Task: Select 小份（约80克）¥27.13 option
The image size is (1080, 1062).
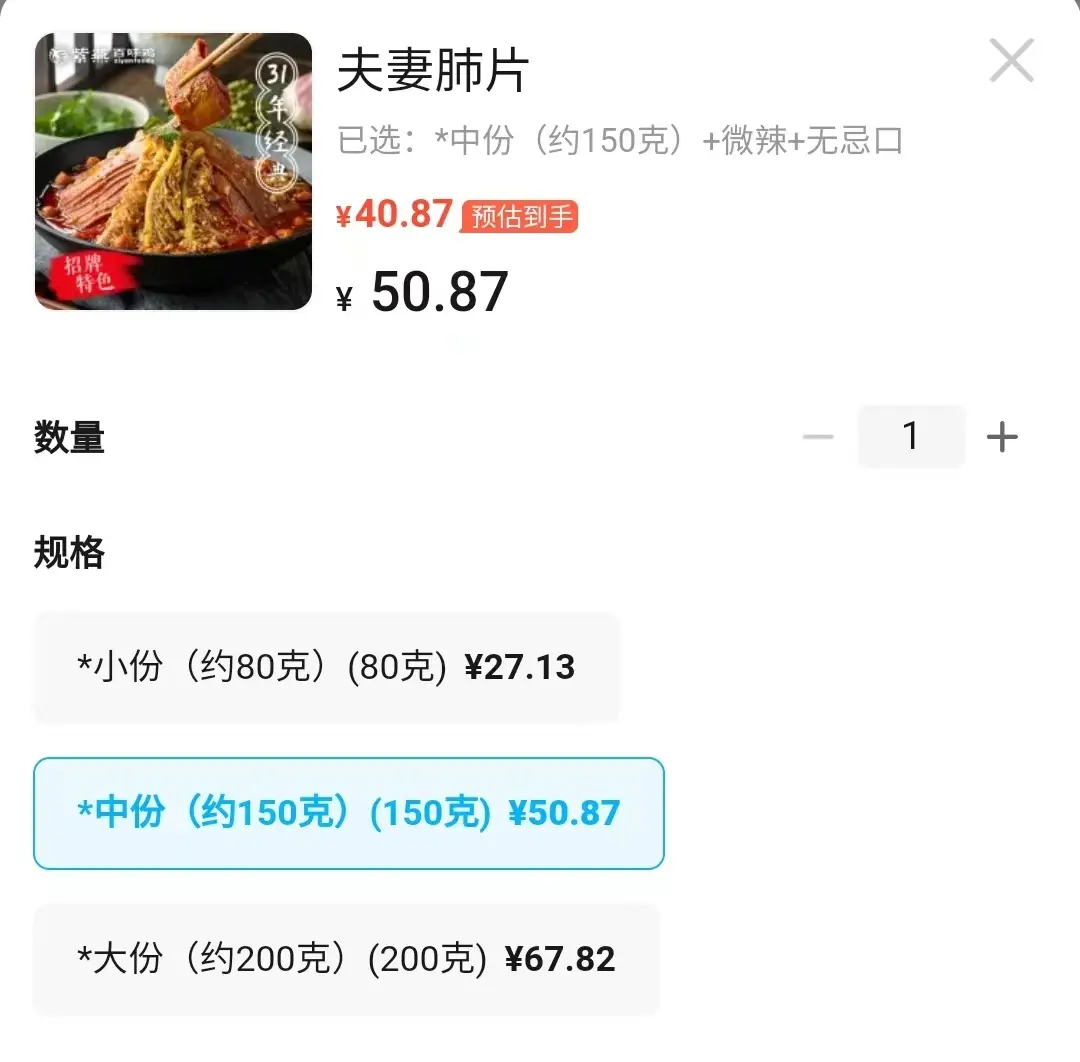Action: point(326,667)
